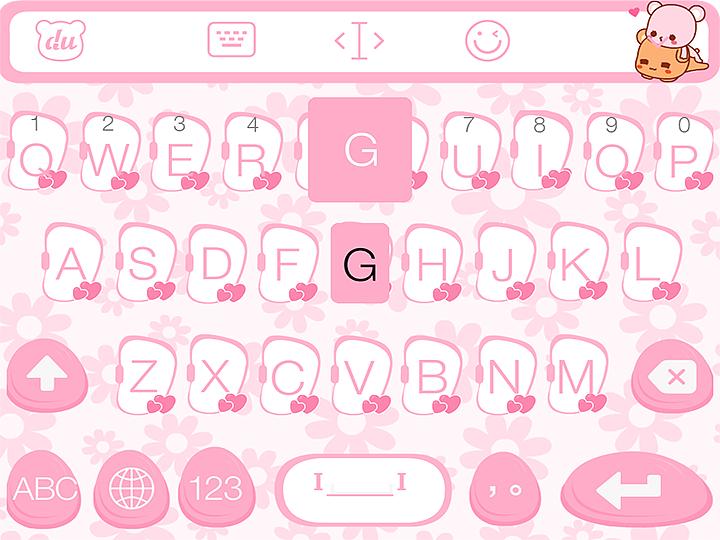Tap the letter E key
This screenshot has height=540, width=720.
point(180,156)
